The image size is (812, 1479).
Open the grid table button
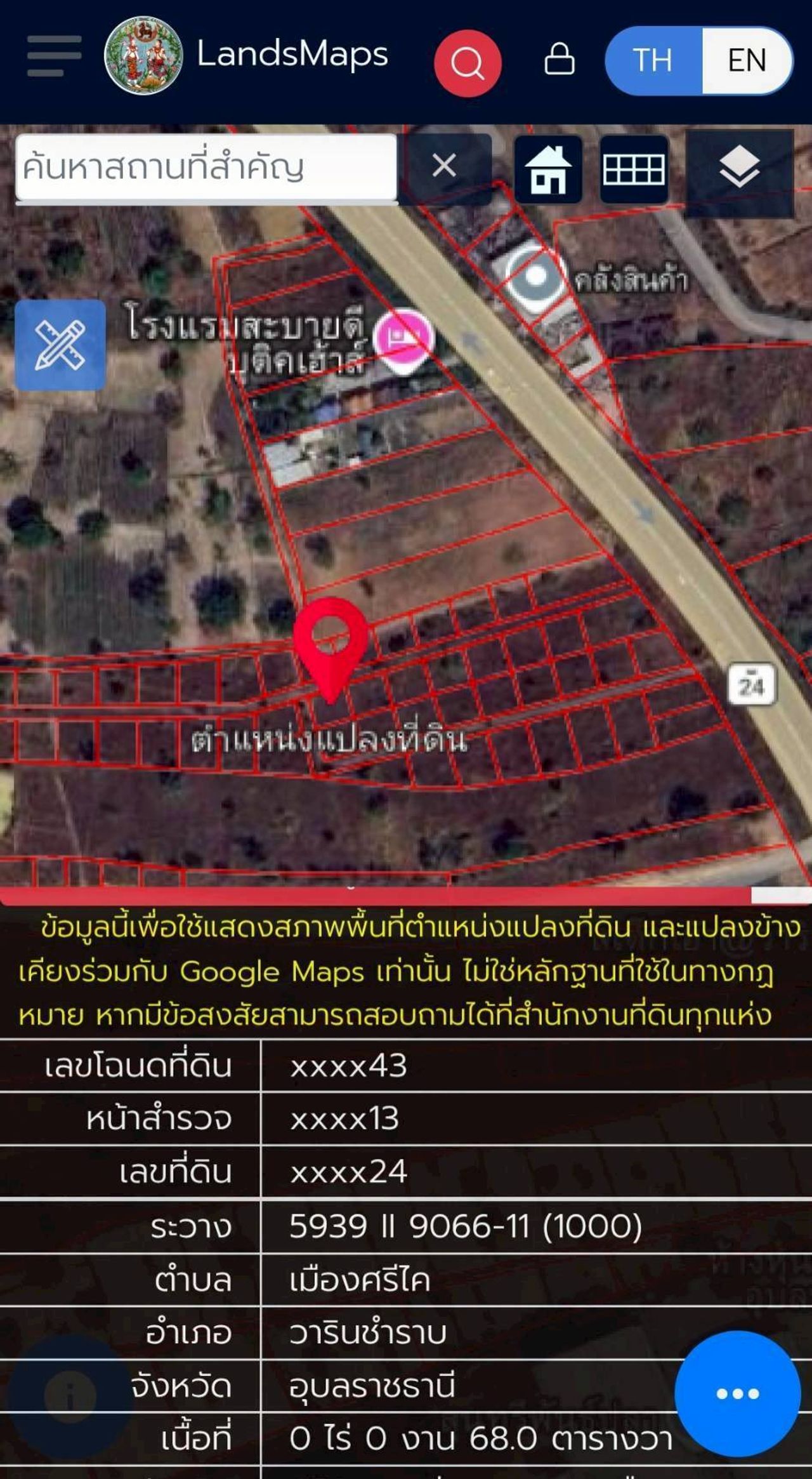pos(634,169)
